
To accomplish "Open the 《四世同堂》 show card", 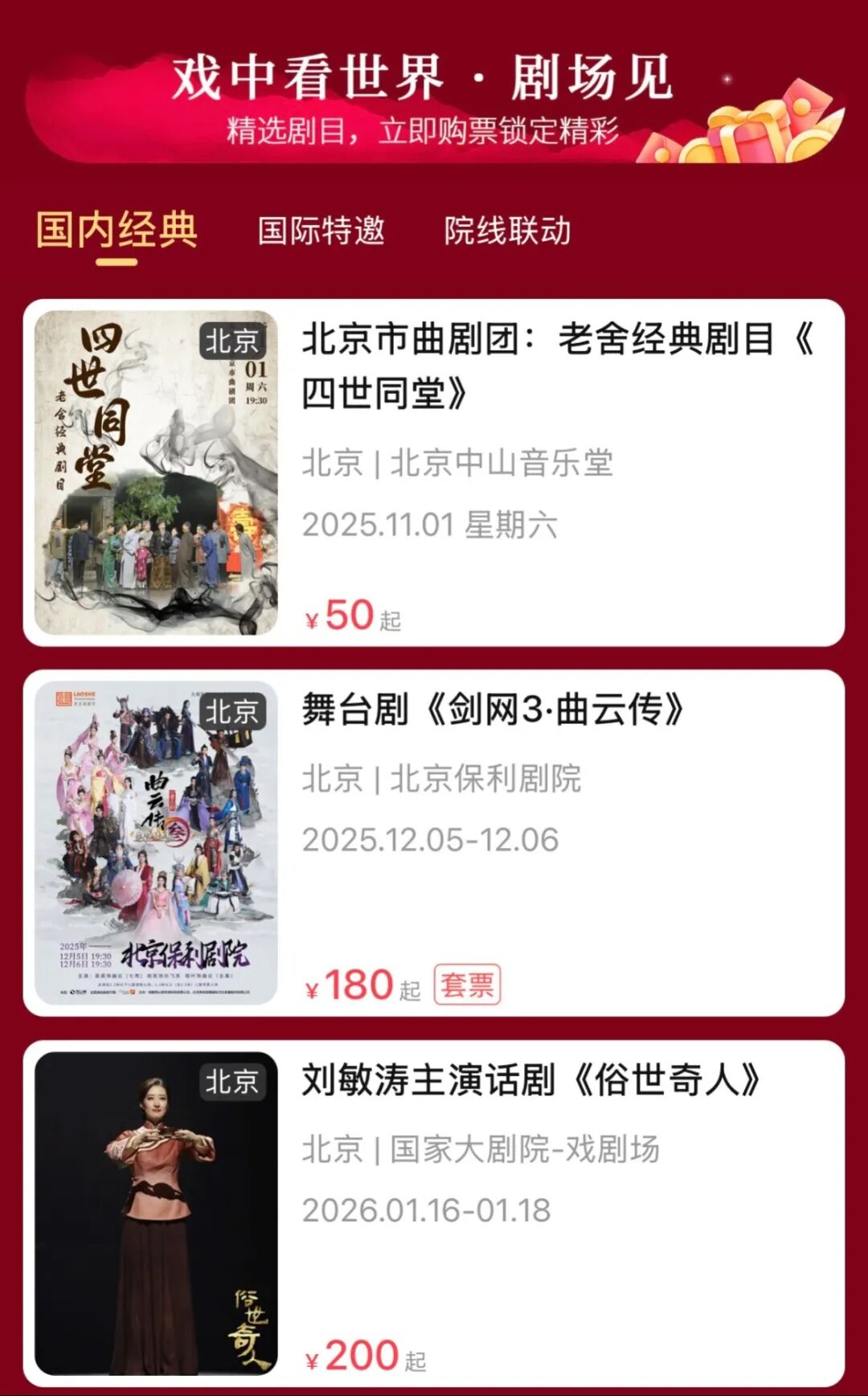I will (x=434, y=473).
